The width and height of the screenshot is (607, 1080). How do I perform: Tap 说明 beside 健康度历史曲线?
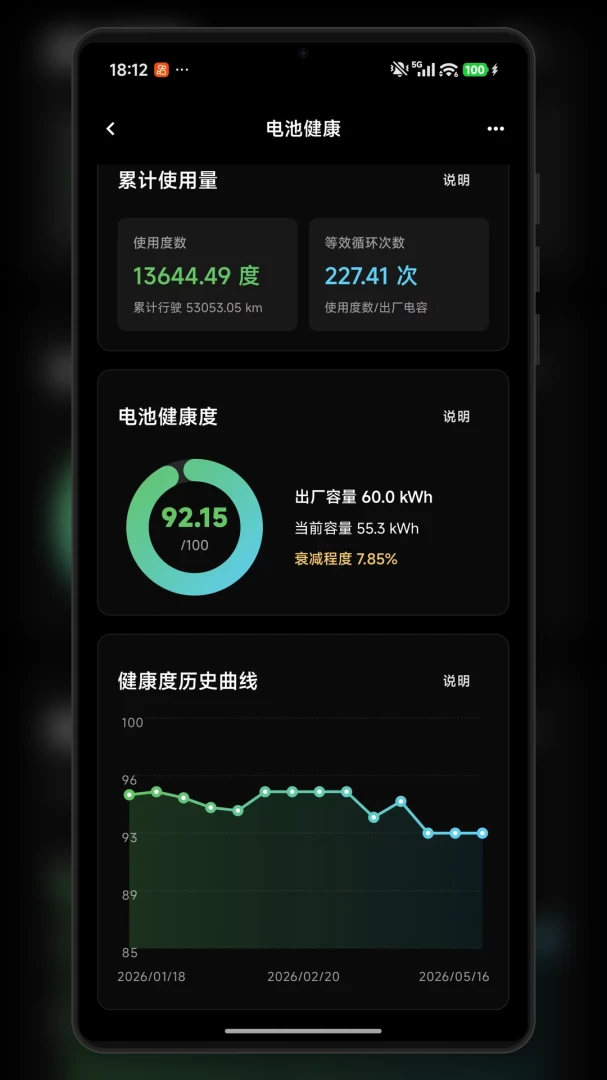[456, 681]
